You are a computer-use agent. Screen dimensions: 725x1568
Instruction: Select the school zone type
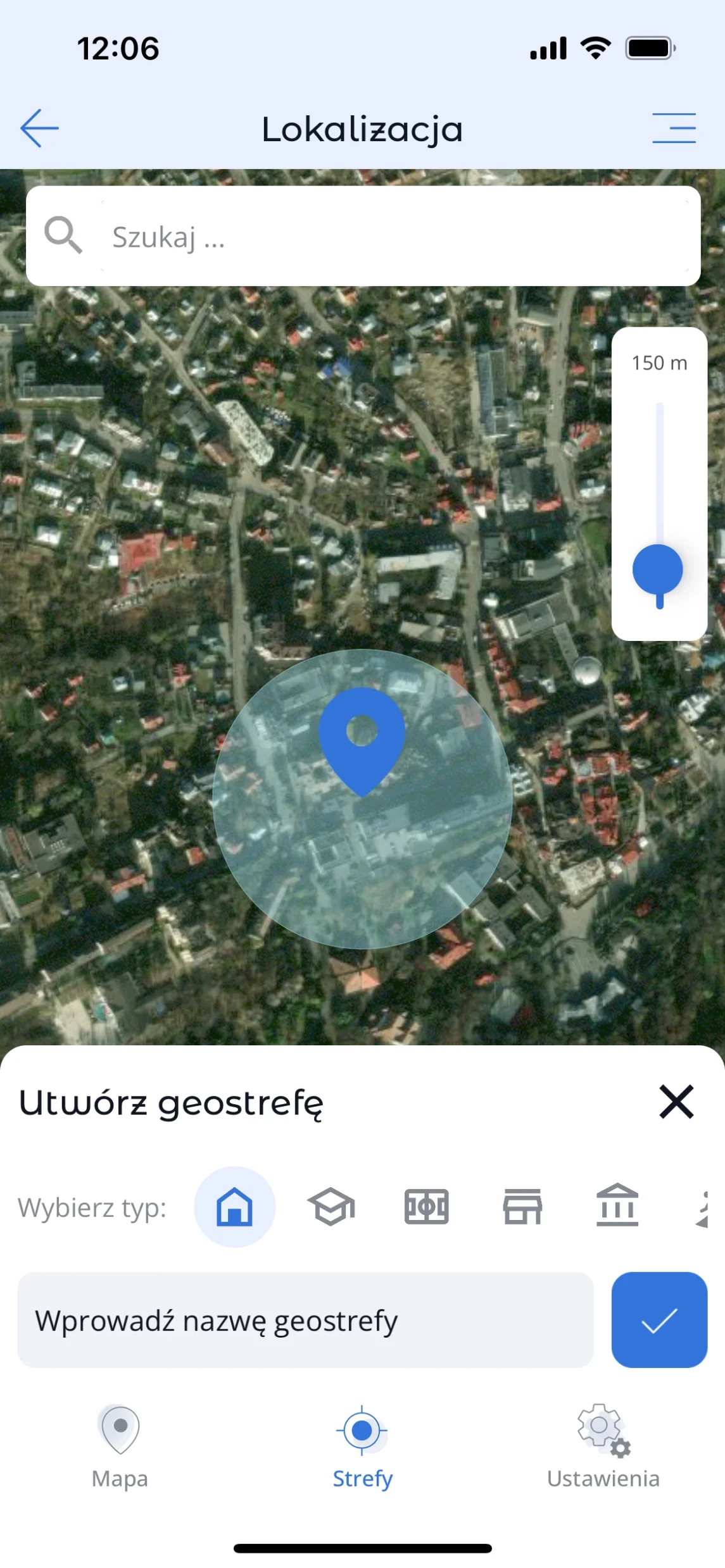(x=331, y=1207)
